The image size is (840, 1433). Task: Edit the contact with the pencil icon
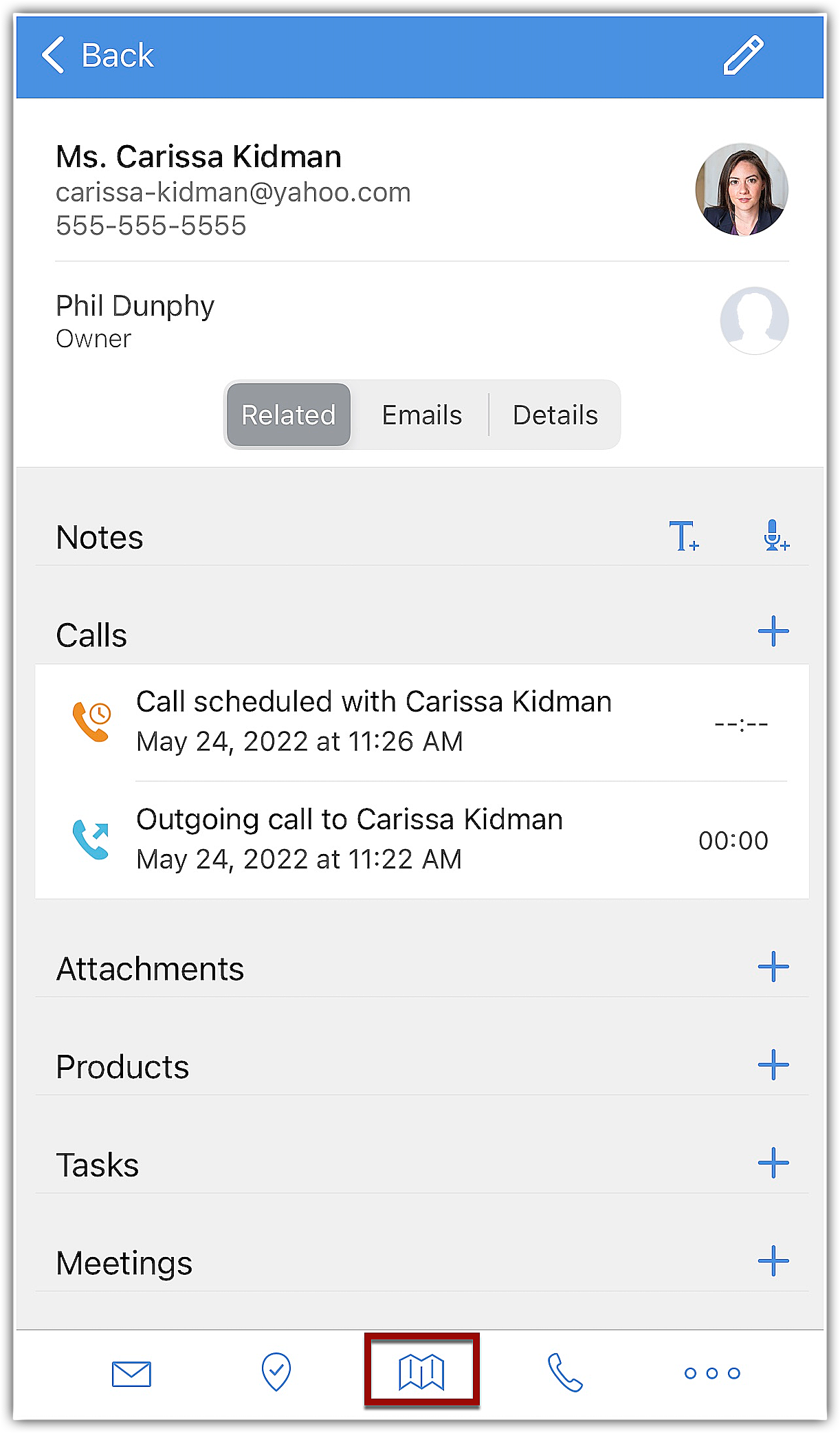coord(744,55)
